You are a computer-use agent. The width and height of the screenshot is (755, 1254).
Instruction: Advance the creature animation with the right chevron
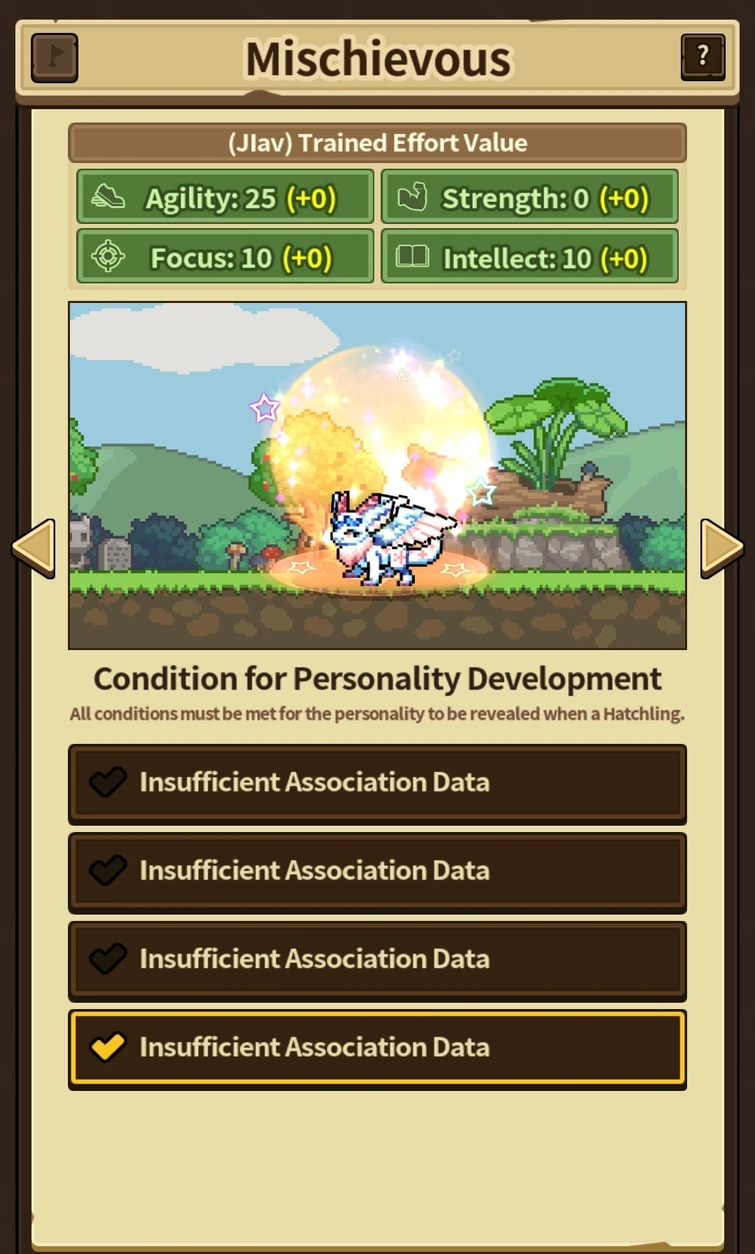coord(722,547)
